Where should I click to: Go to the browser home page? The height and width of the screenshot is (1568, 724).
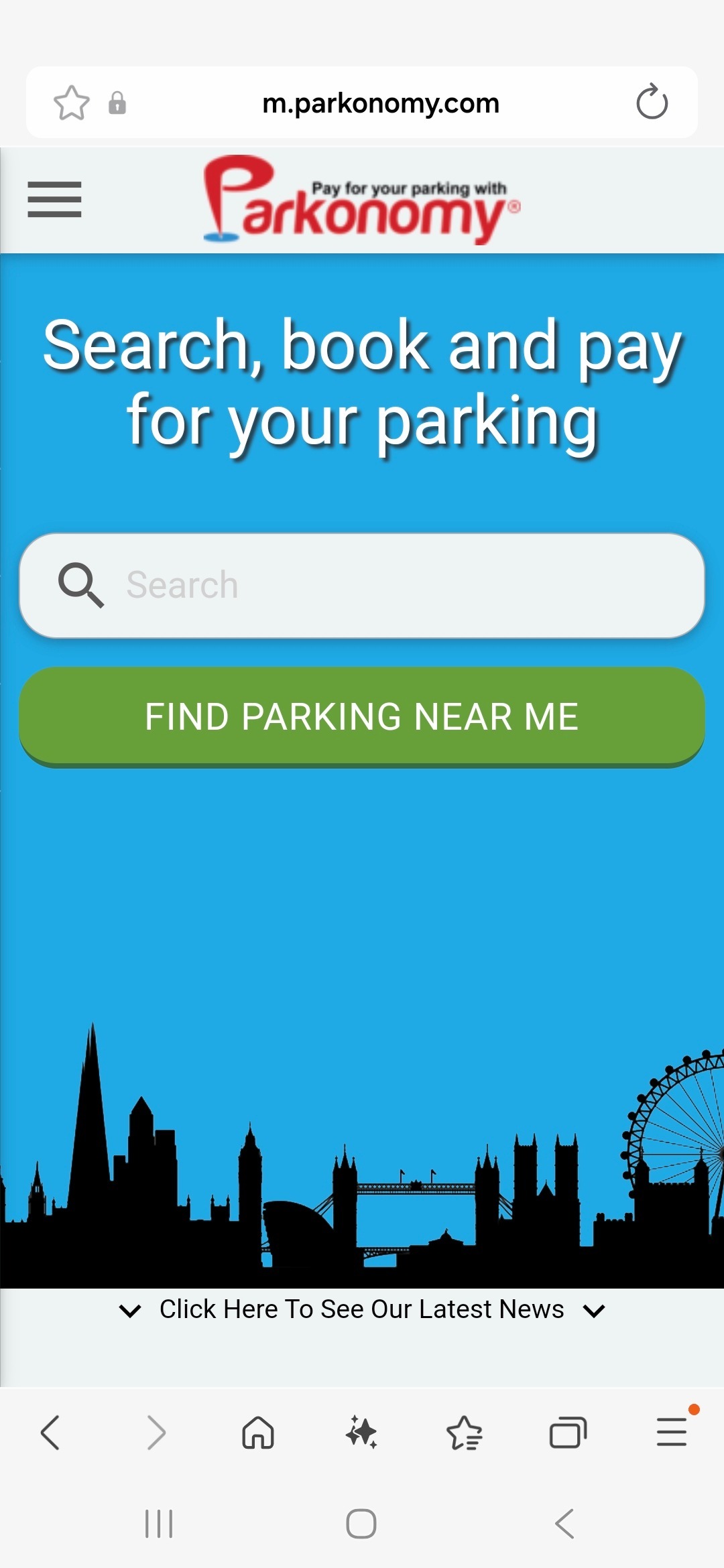[258, 1433]
